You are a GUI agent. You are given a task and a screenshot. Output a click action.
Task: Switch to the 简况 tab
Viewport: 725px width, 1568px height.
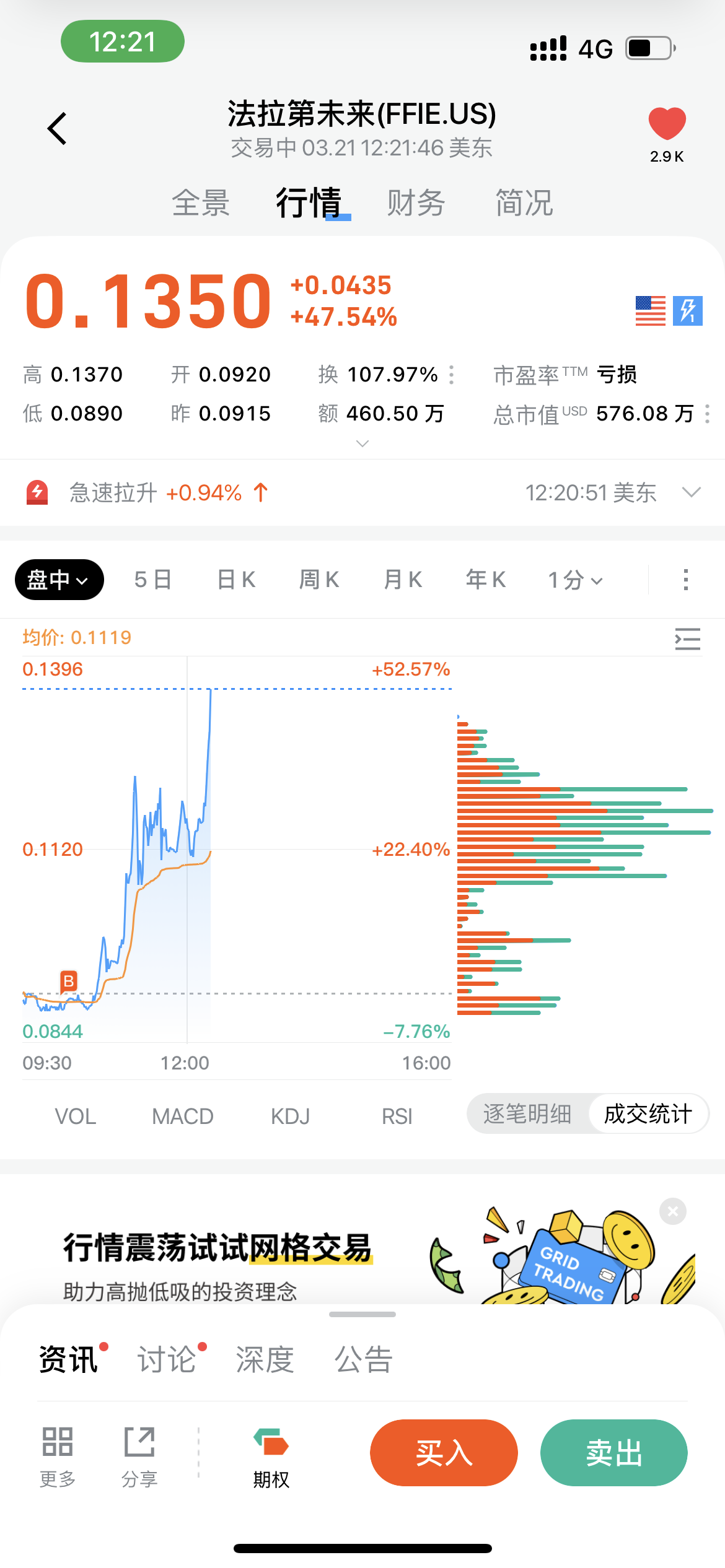524,203
